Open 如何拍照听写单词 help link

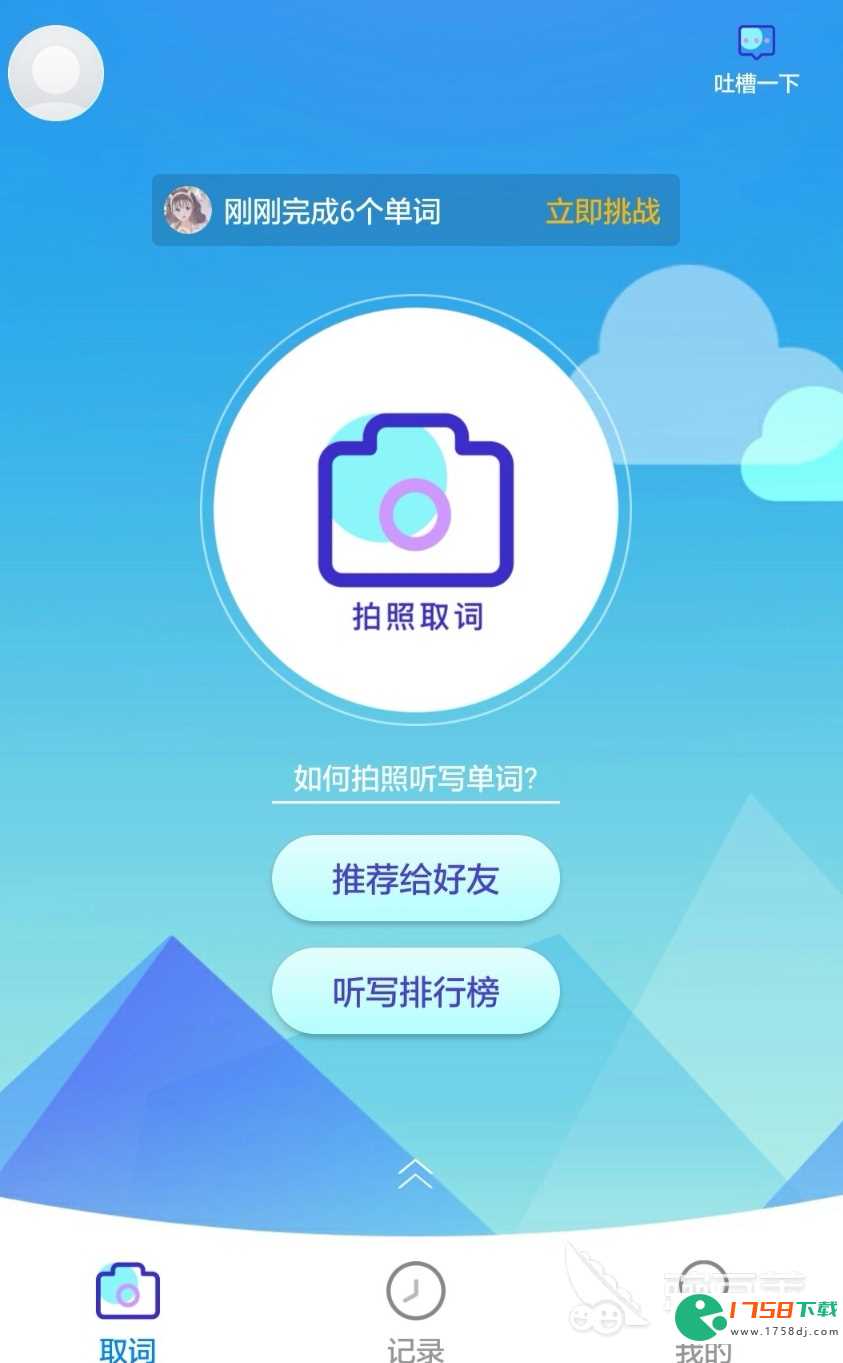click(415, 779)
